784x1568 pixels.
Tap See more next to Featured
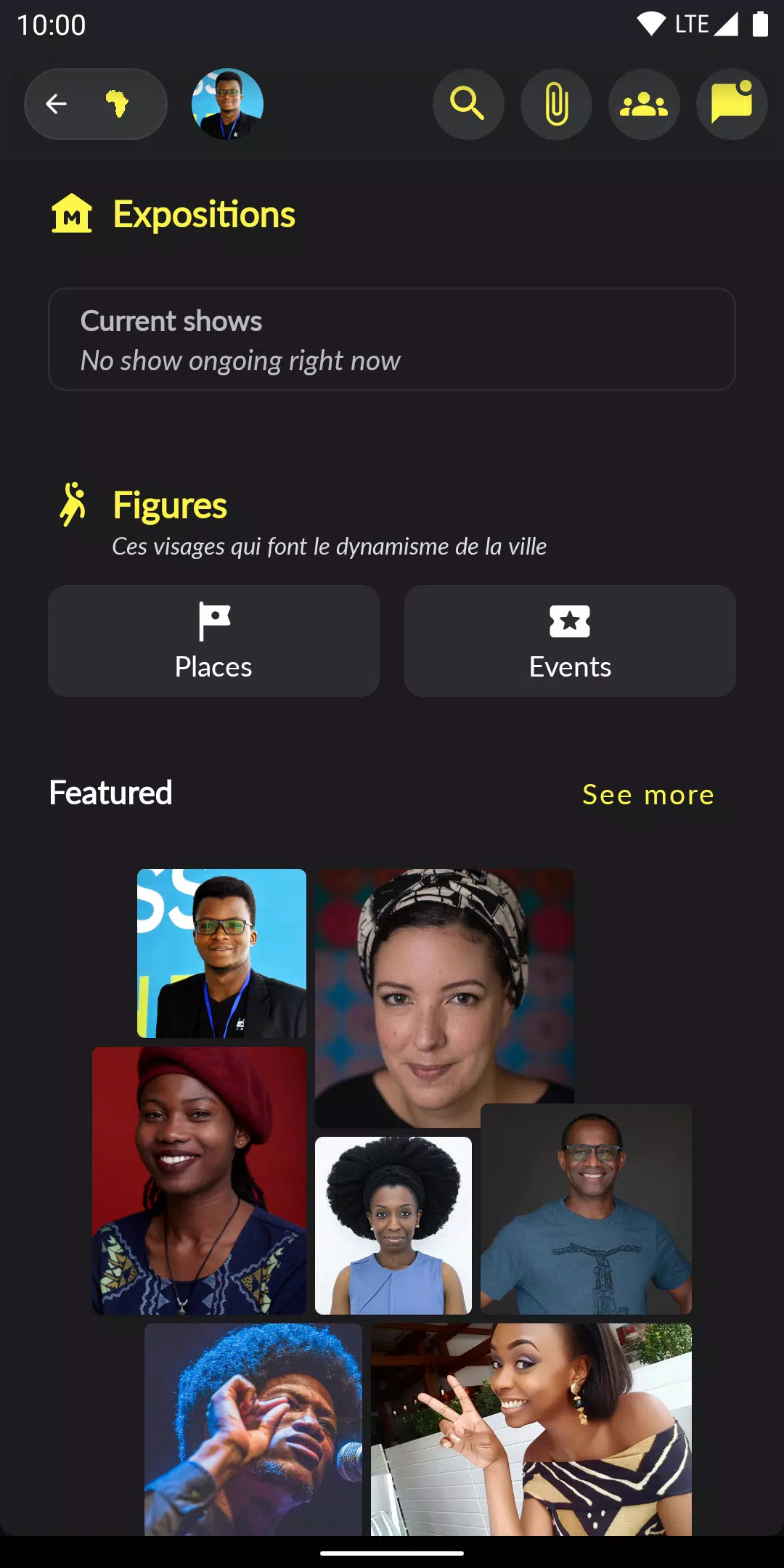648,795
